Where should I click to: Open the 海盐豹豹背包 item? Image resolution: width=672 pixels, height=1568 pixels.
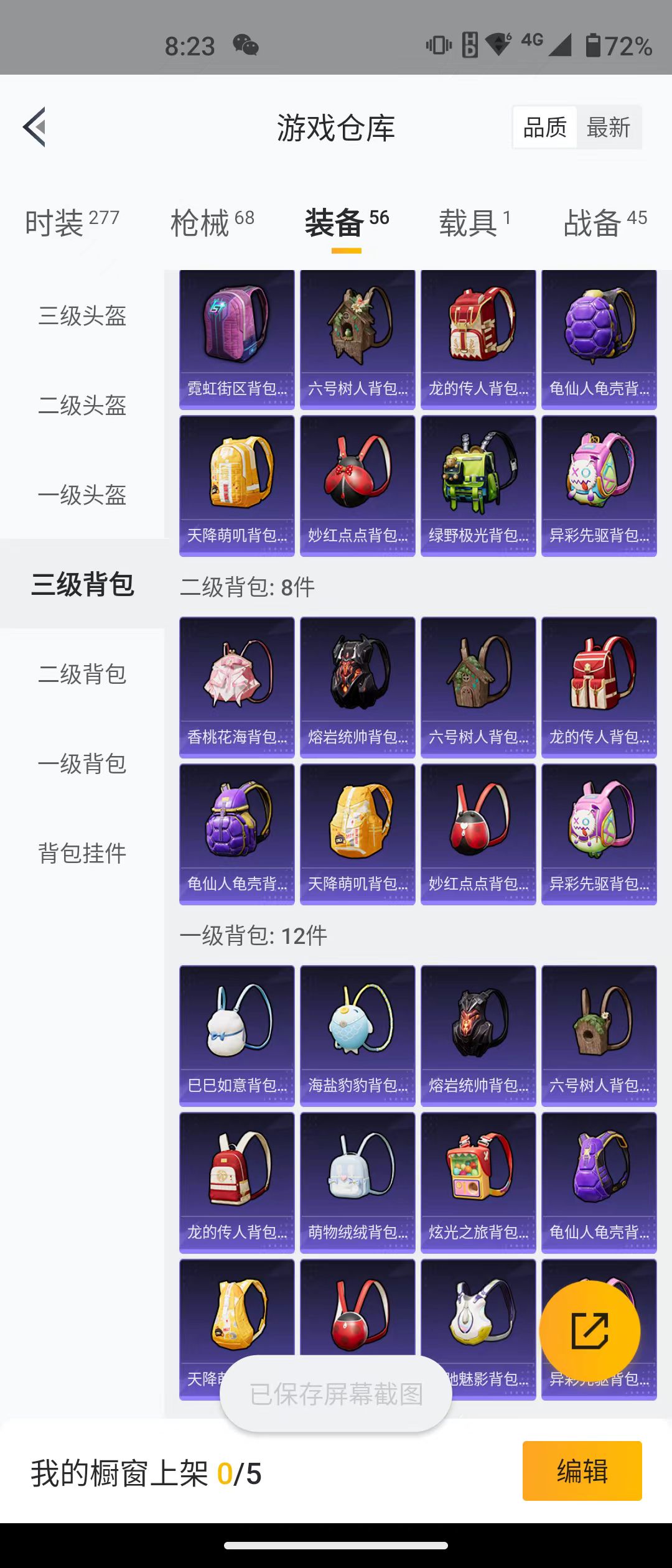[x=358, y=1035]
